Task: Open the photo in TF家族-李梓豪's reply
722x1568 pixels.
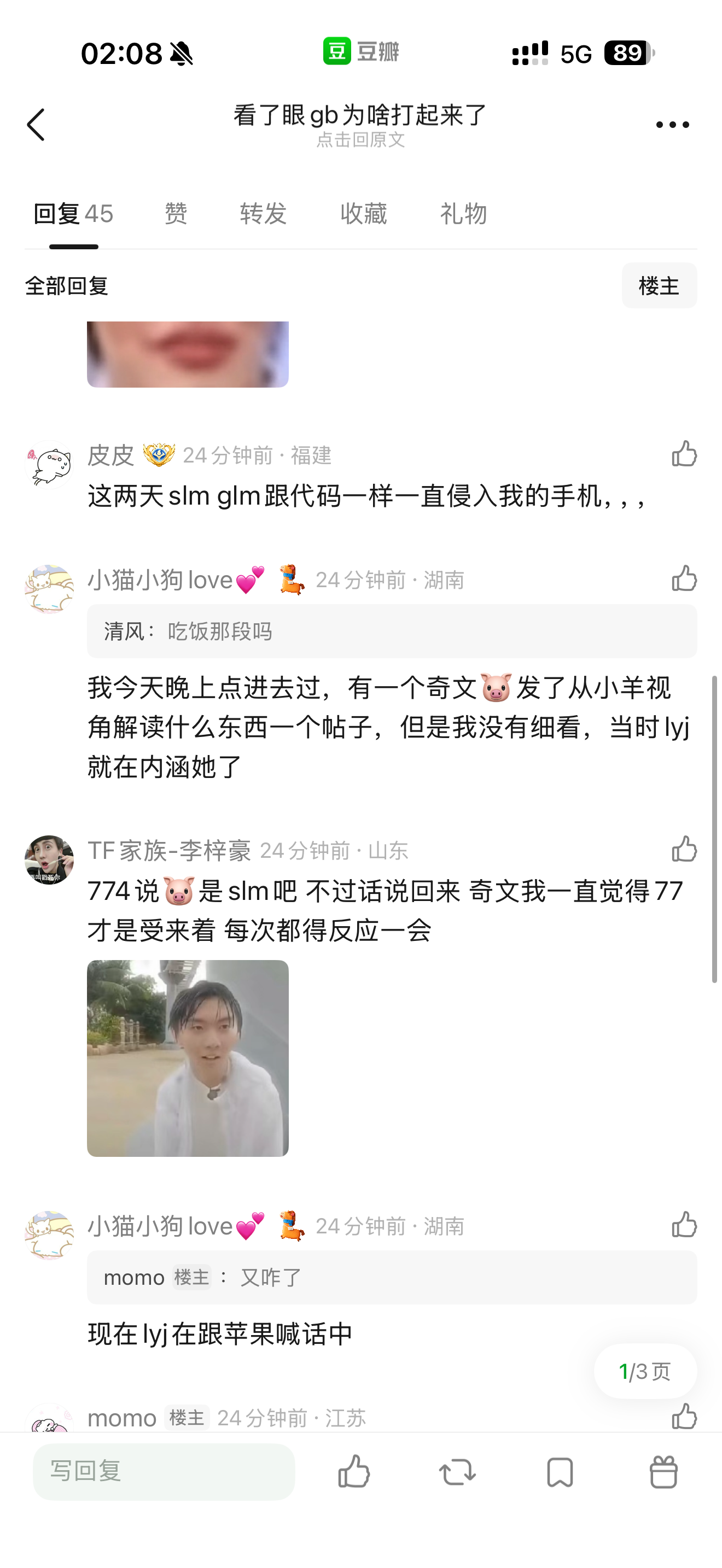Action: tap(188, 1058)
